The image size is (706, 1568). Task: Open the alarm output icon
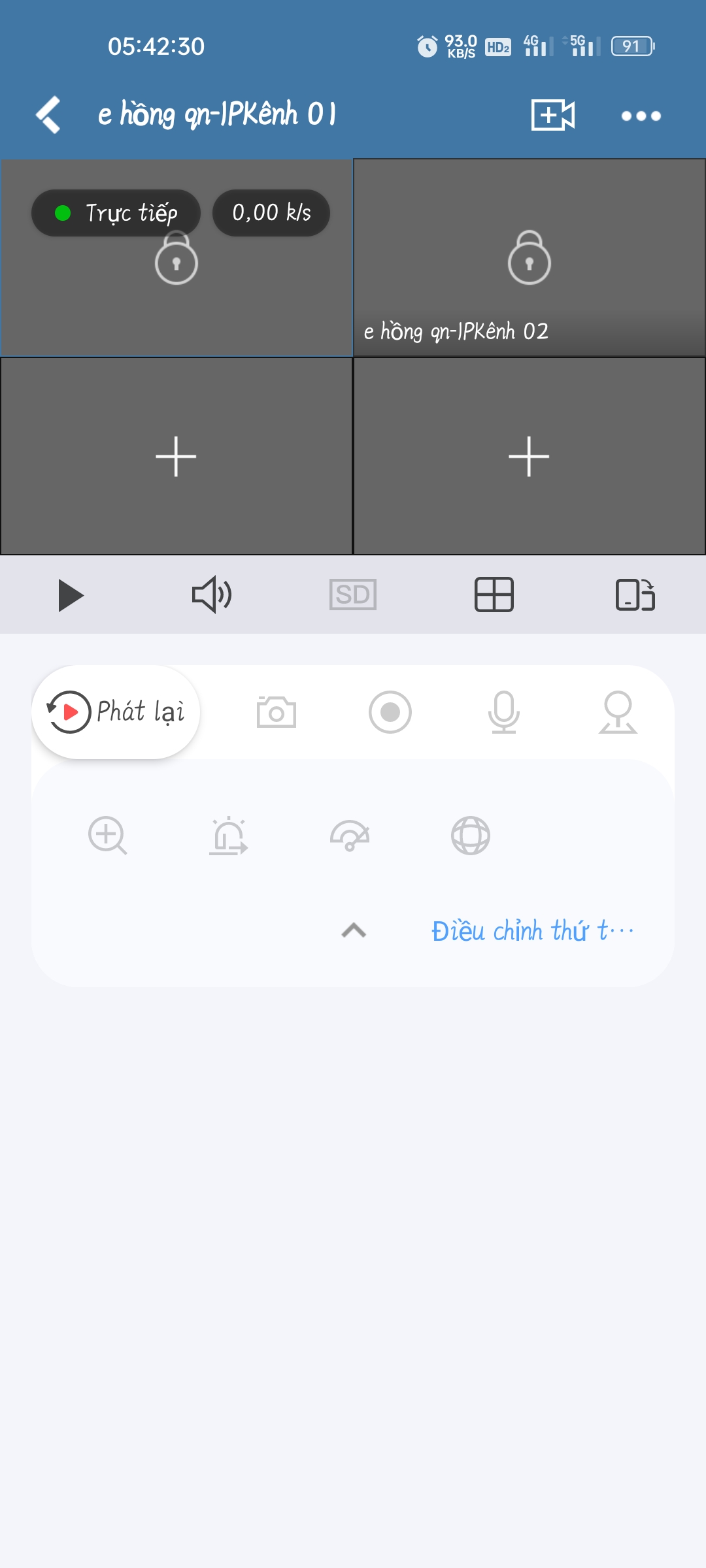[x=228, y=836]
